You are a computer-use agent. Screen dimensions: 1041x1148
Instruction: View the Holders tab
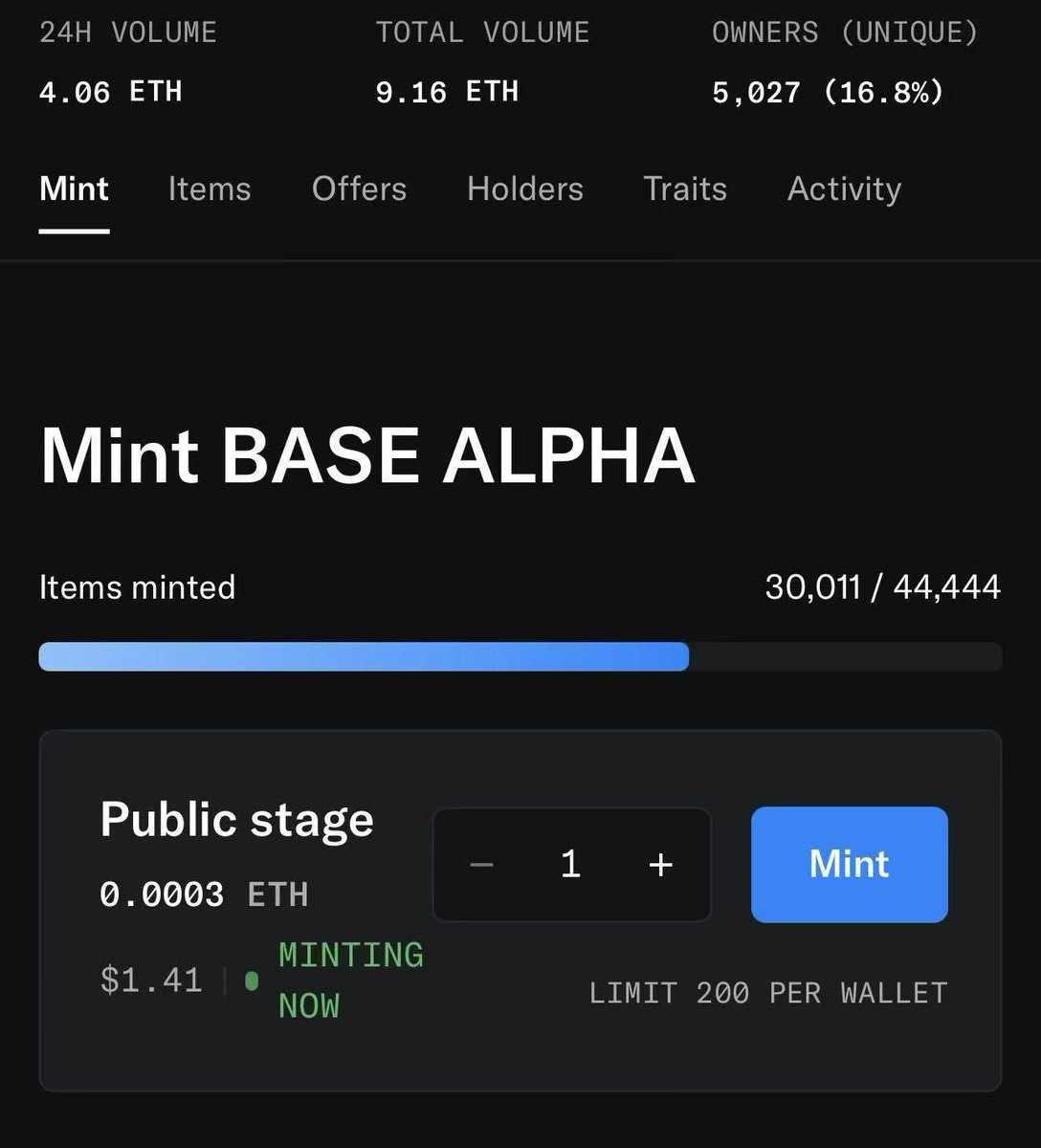coord(524,188)
